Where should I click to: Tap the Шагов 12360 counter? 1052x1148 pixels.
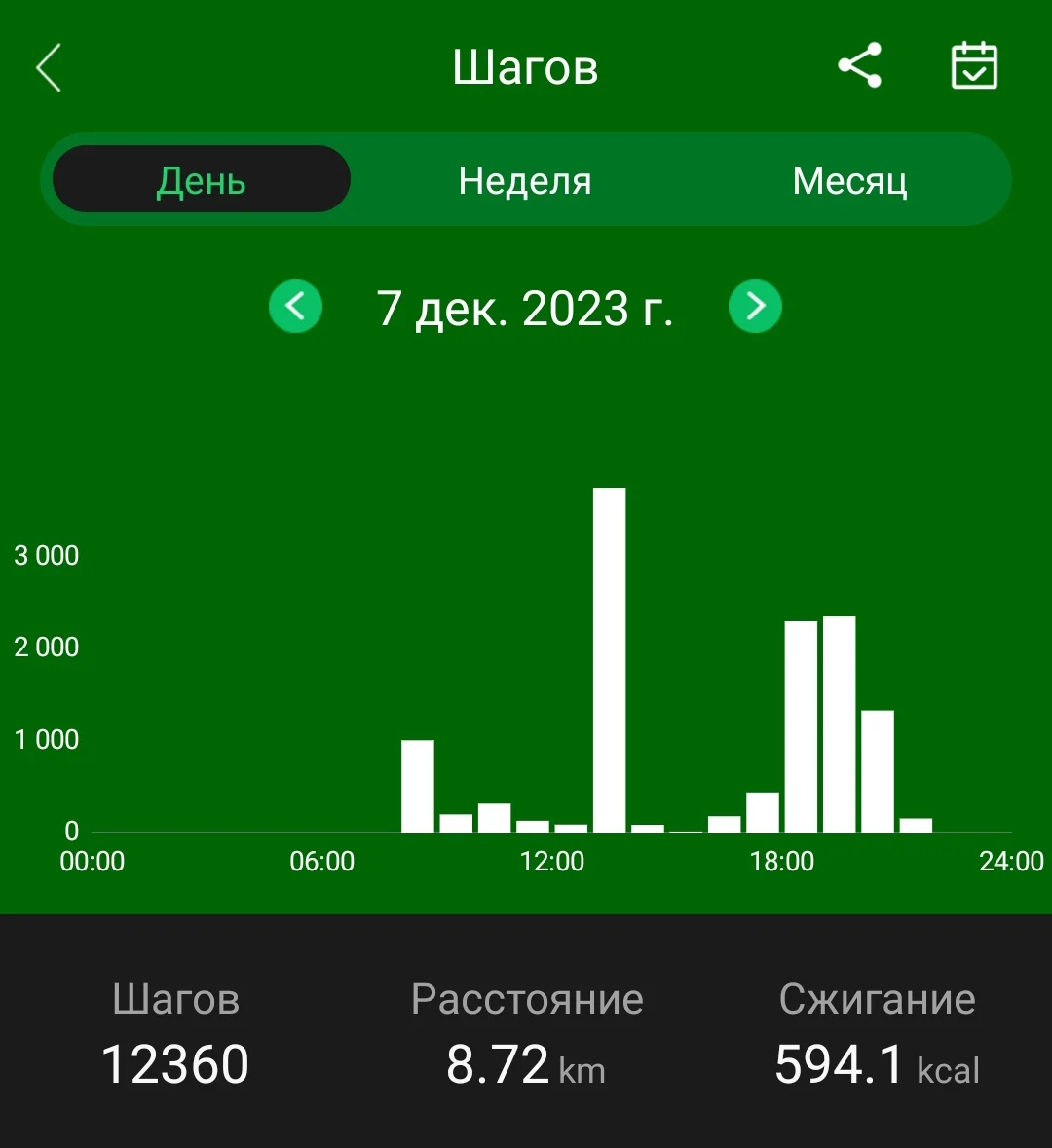coord(175,1063)
